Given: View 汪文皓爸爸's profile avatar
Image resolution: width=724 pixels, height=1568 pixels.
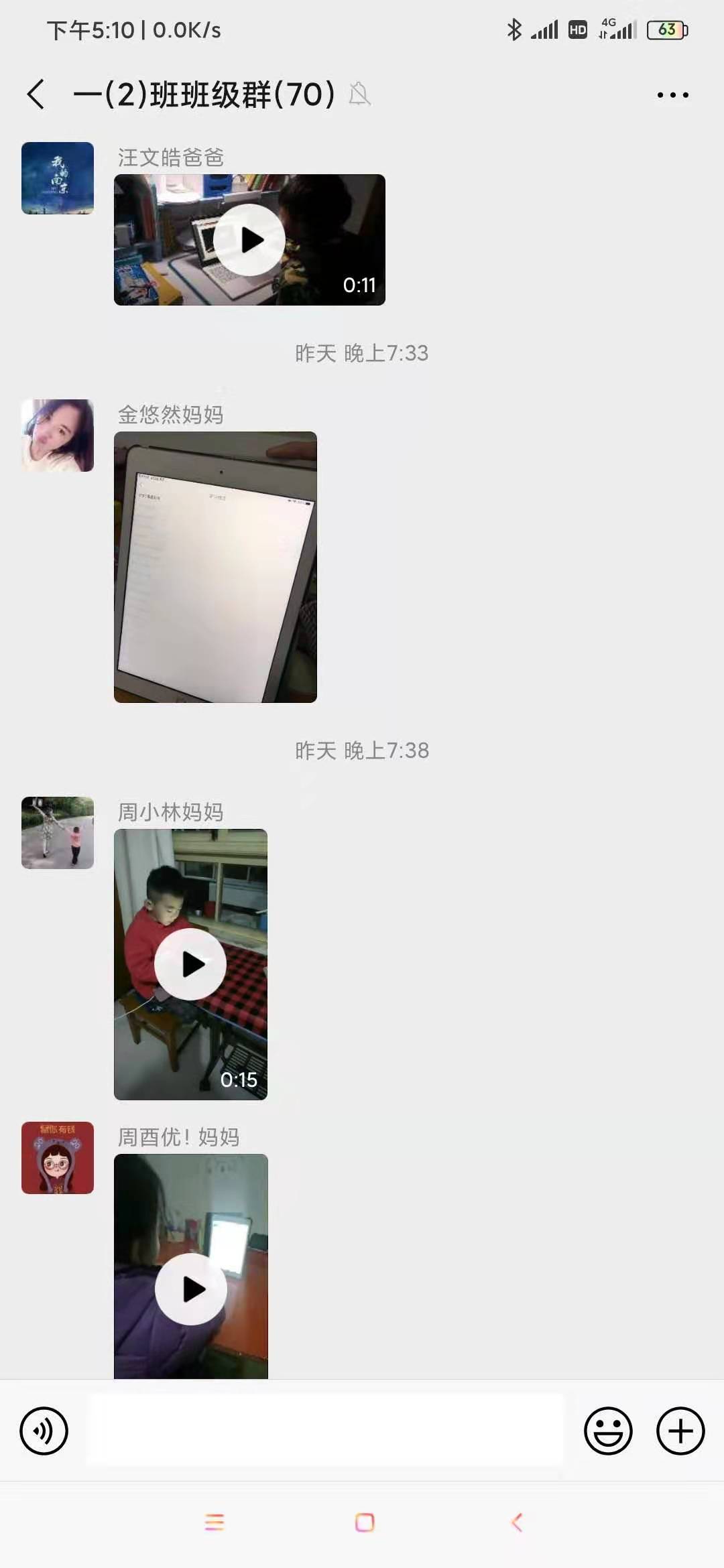Looking at the screenshot, I should click(x=58, y=178).
